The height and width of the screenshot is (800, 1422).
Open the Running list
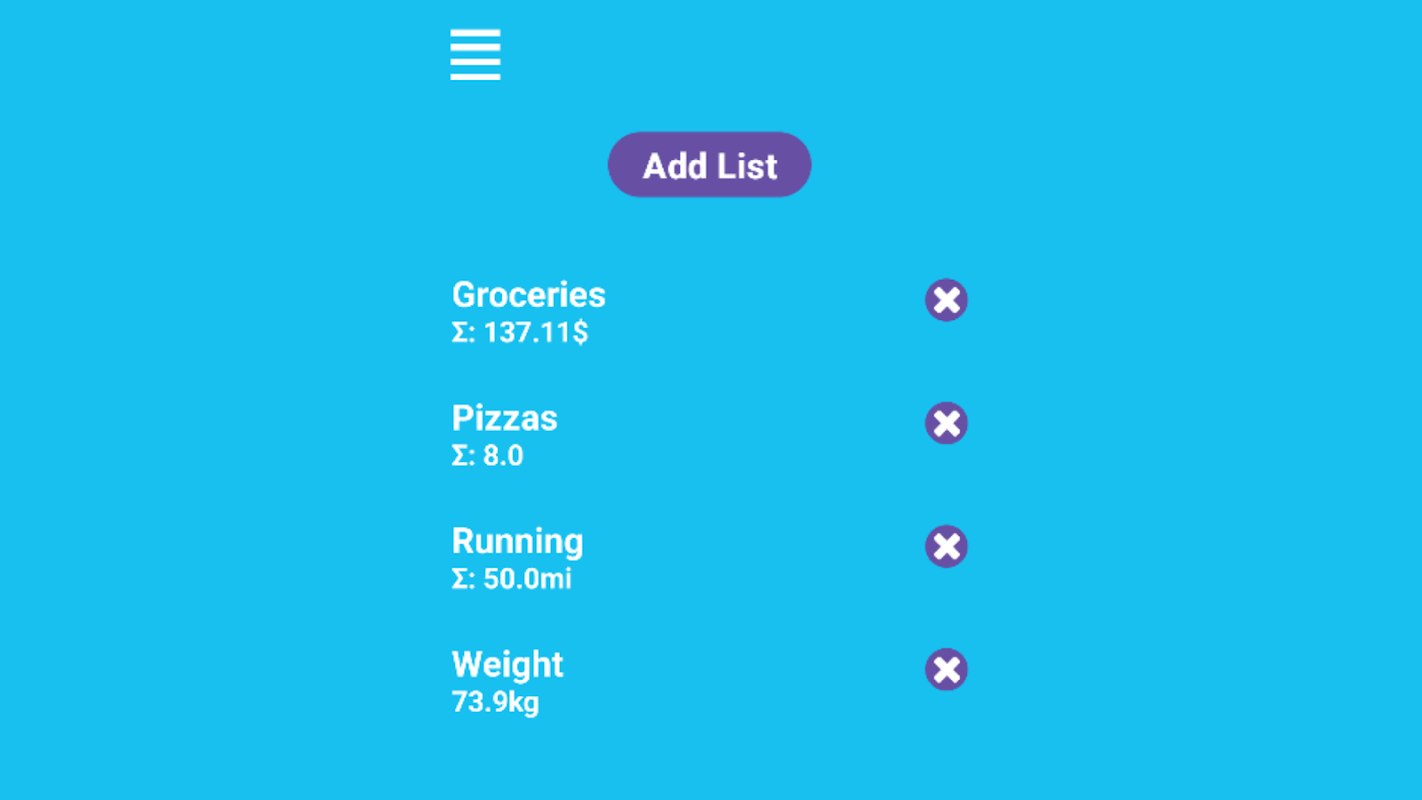(x=517, y=557)
